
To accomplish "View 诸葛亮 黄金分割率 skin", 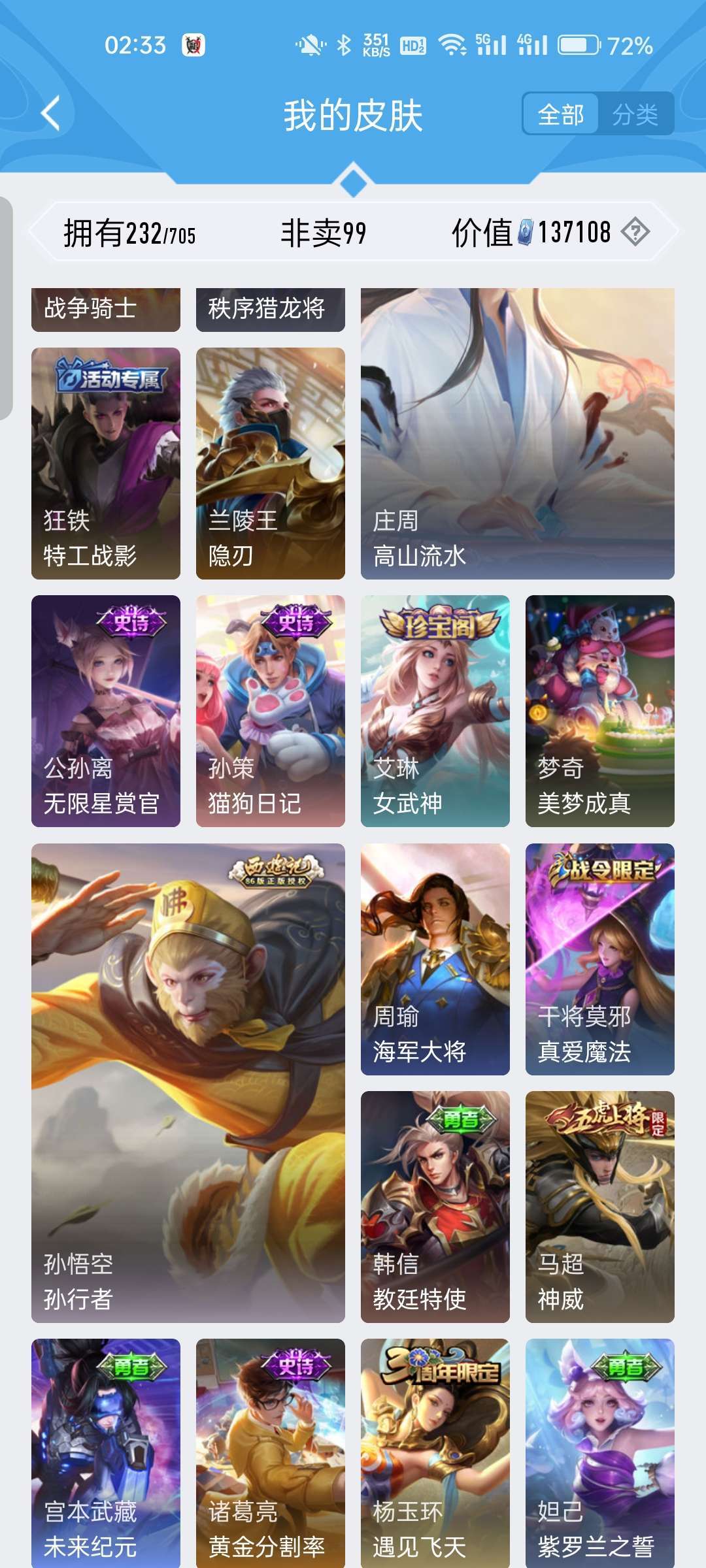I will pos(271,1453).
